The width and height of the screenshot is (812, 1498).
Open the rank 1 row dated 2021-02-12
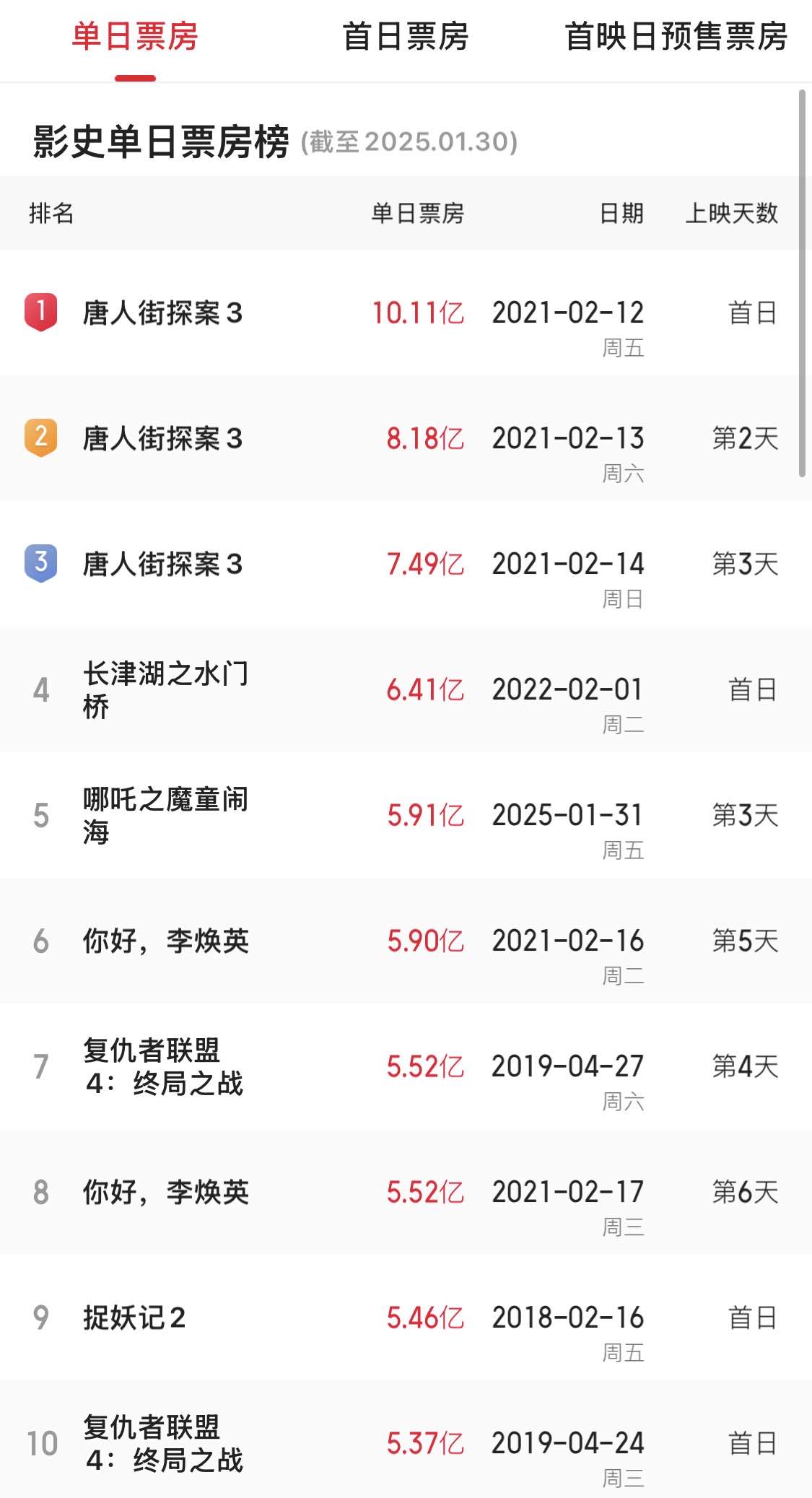406,313
